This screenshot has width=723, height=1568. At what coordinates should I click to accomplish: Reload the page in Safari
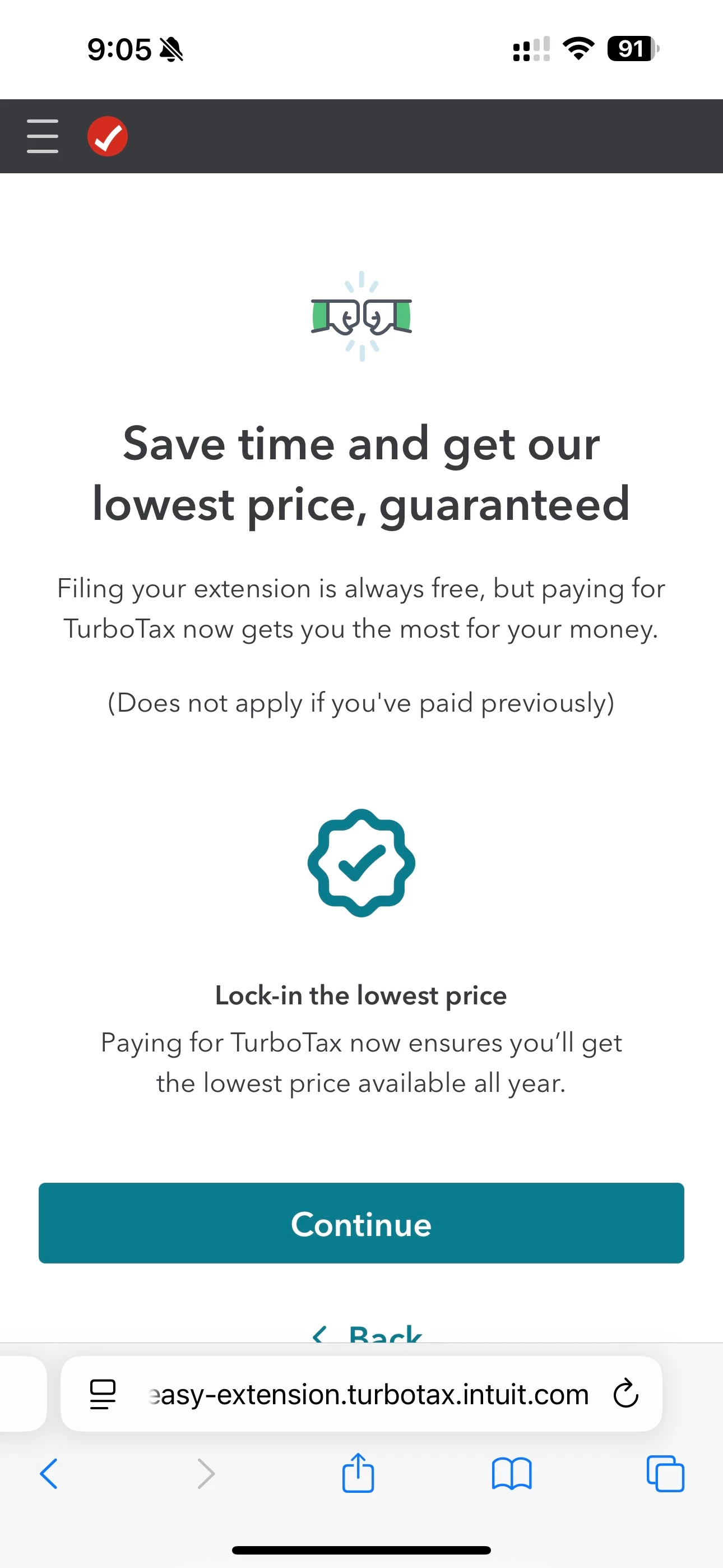tap(625, 1394)
